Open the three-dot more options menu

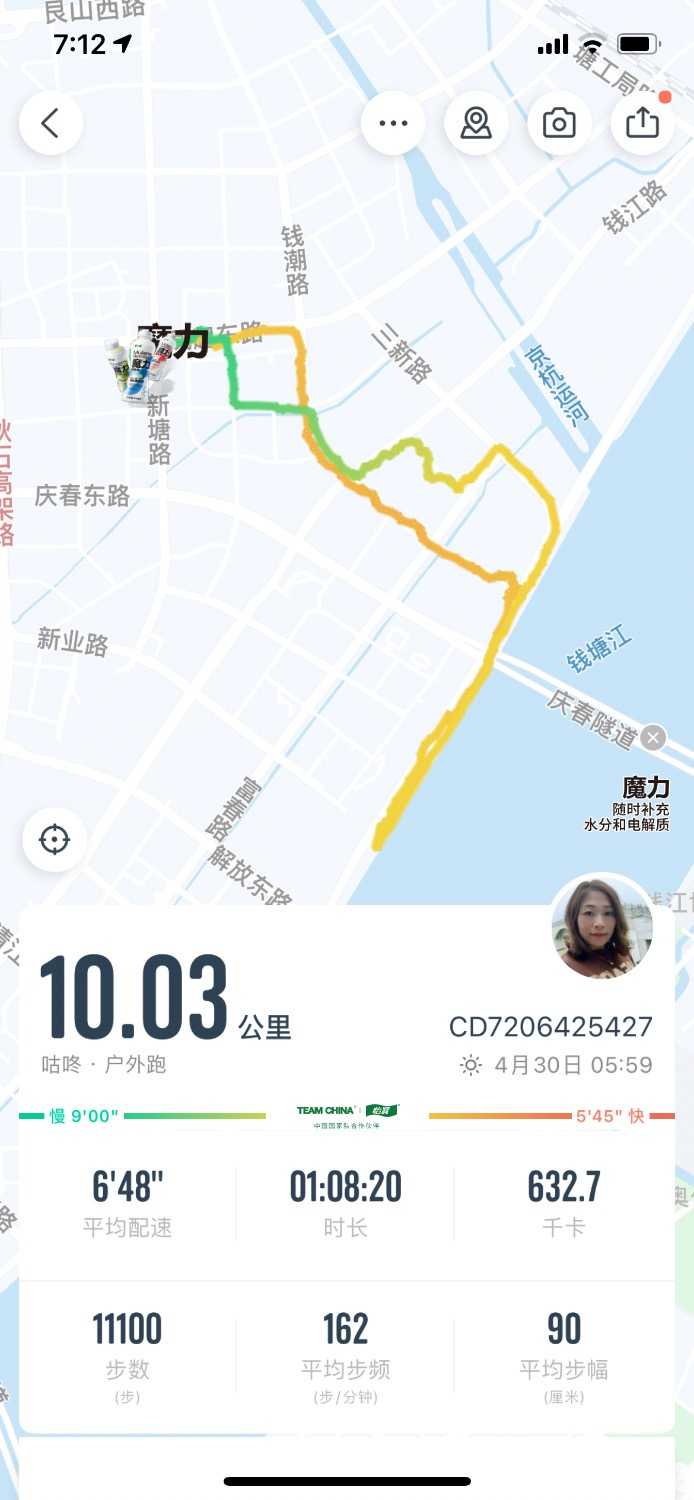393,123
